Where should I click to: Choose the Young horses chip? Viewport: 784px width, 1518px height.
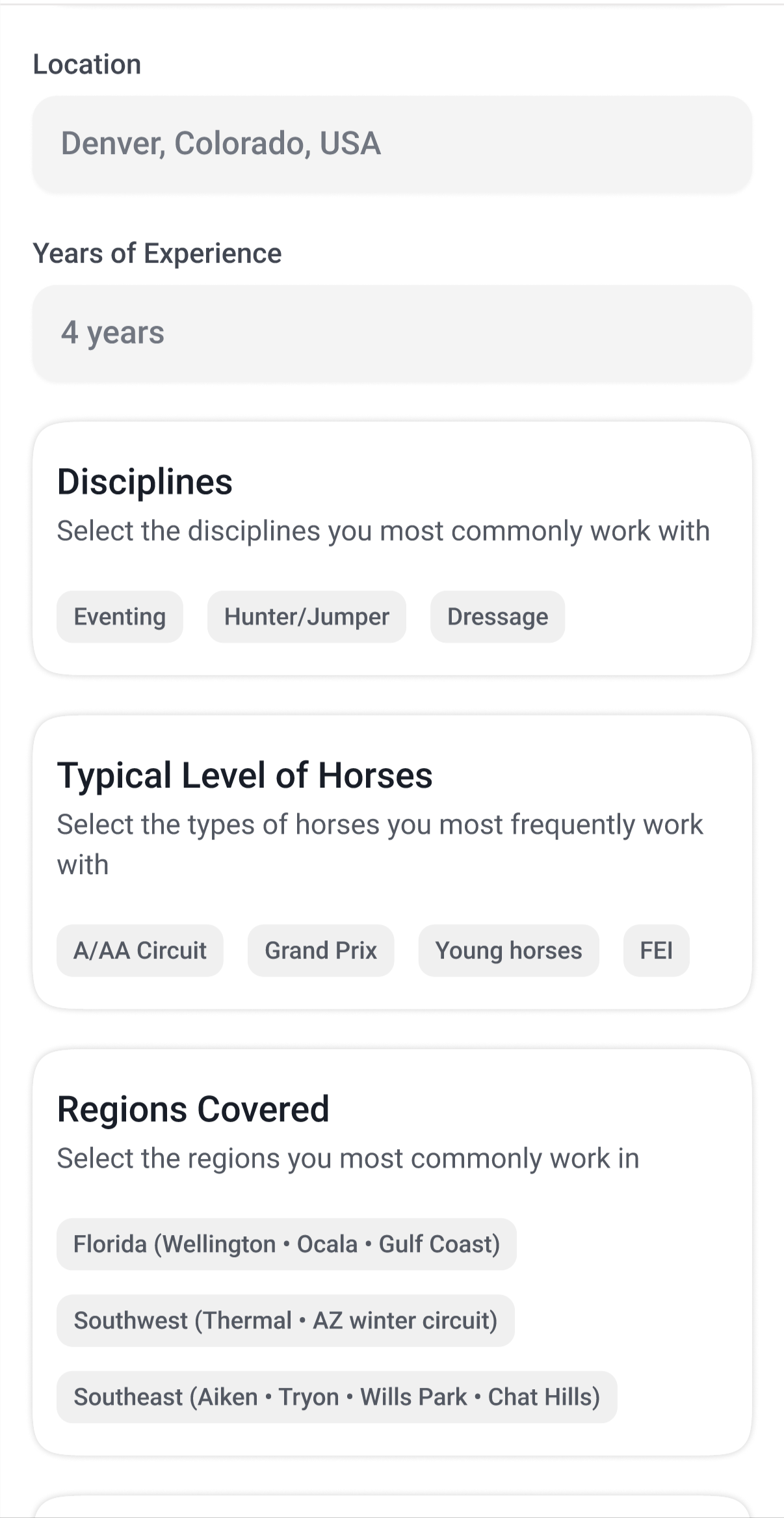tap(508, 950)
